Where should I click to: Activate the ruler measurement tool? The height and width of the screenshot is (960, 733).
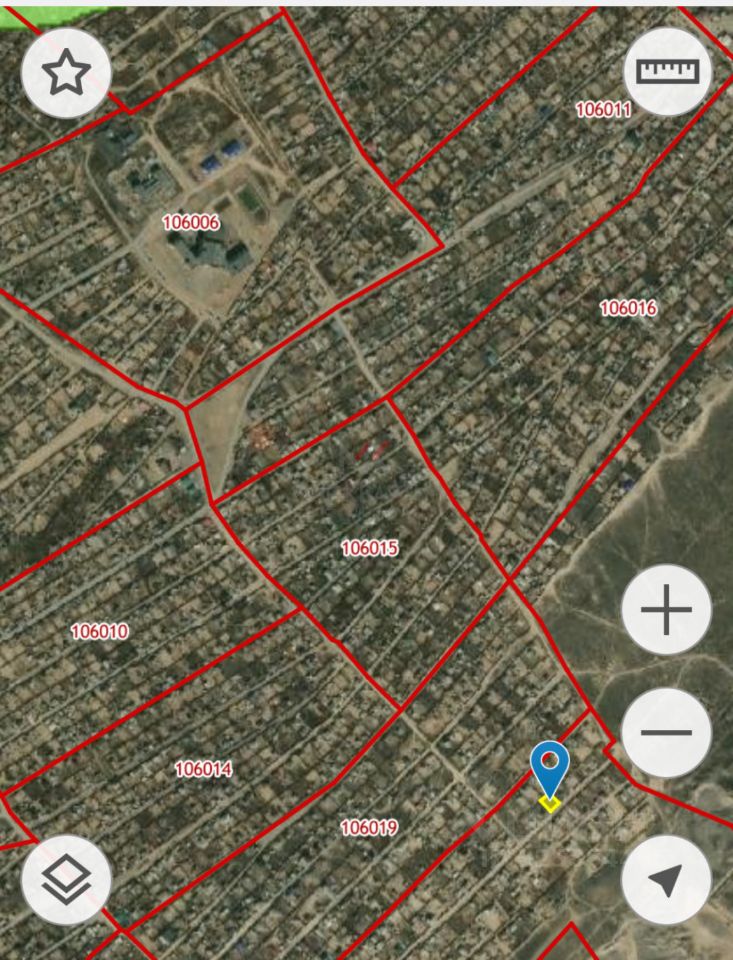point(667,72)
